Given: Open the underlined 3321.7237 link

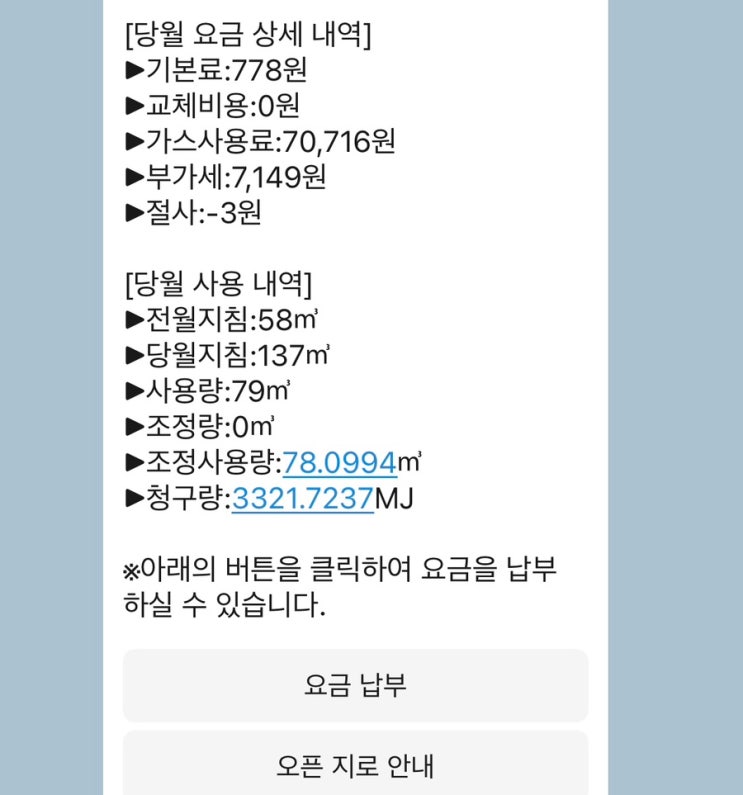Looking at the screenshot, I should pyautogui.click(x=303, y=498).
